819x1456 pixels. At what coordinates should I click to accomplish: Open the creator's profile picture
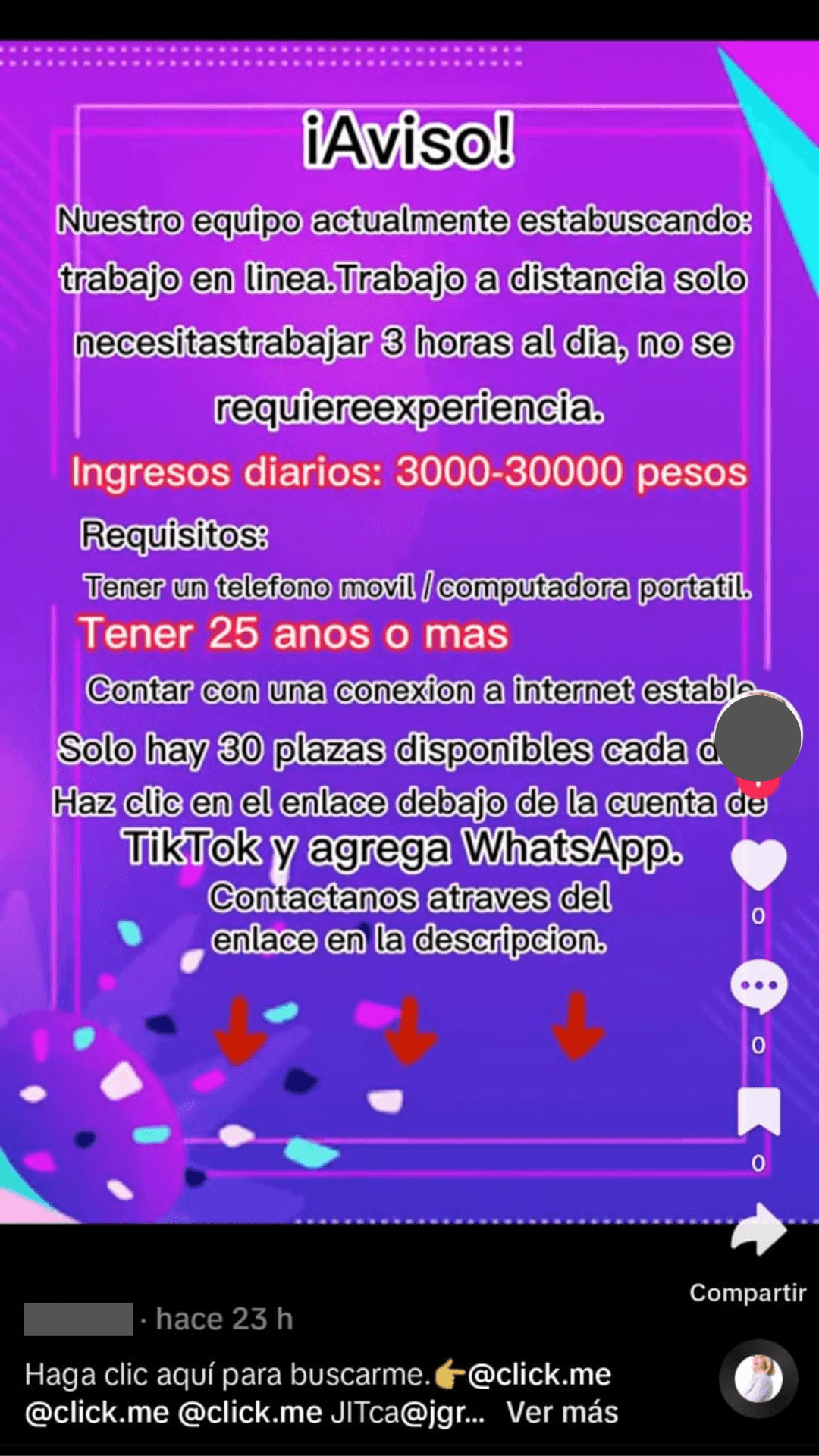click(758, 737)
